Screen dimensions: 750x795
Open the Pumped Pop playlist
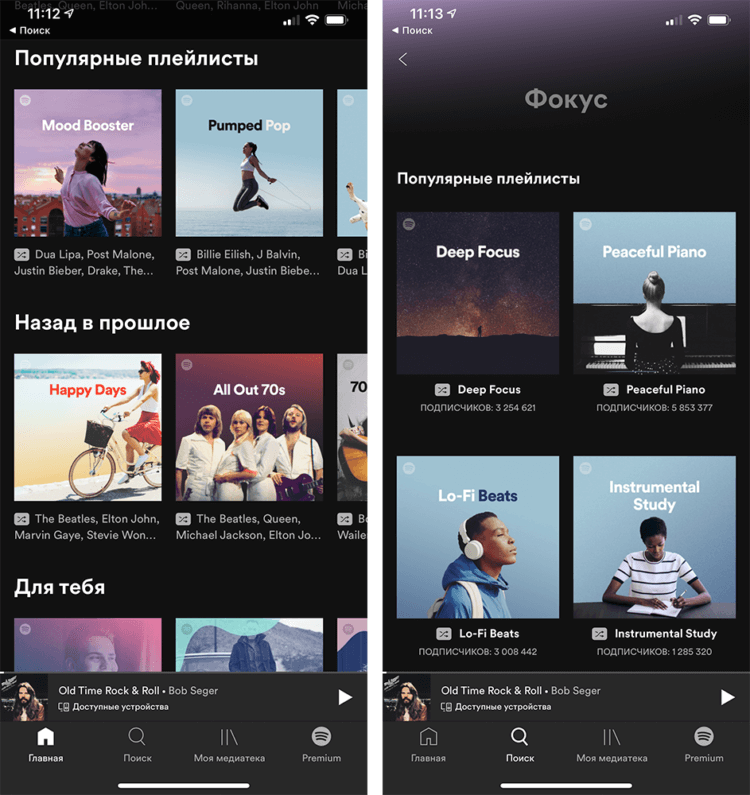click(249, 163)
